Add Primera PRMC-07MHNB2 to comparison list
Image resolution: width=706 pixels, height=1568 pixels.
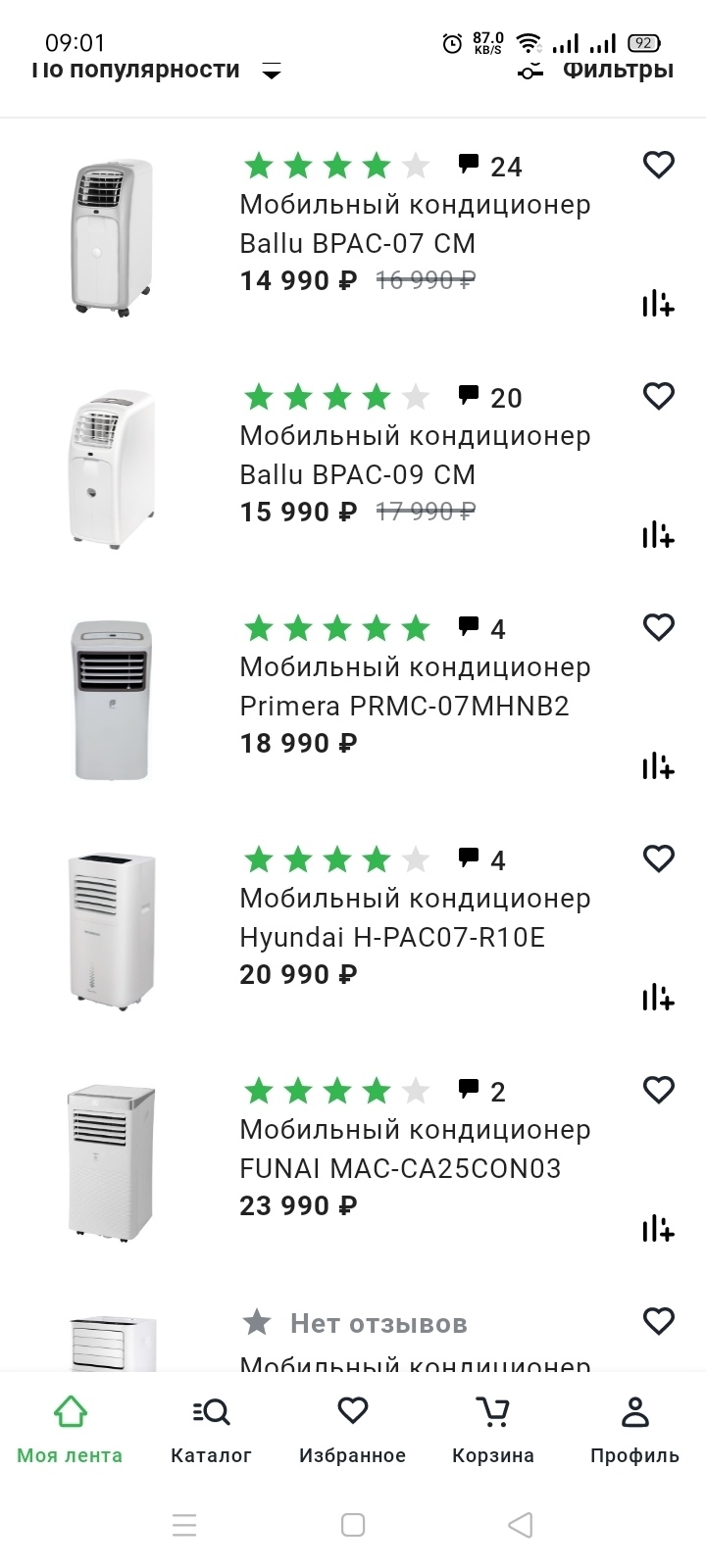[658, 766]
